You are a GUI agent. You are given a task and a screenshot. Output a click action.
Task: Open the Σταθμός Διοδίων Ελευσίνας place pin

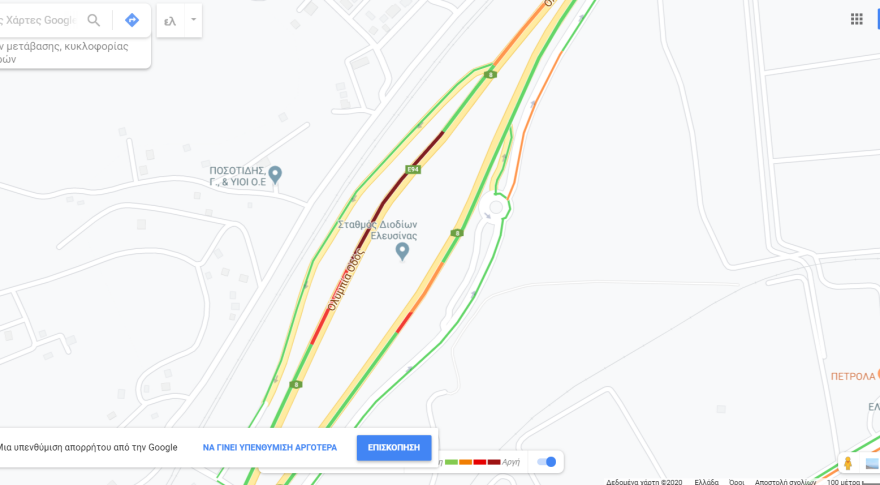[x=403, y=251]
